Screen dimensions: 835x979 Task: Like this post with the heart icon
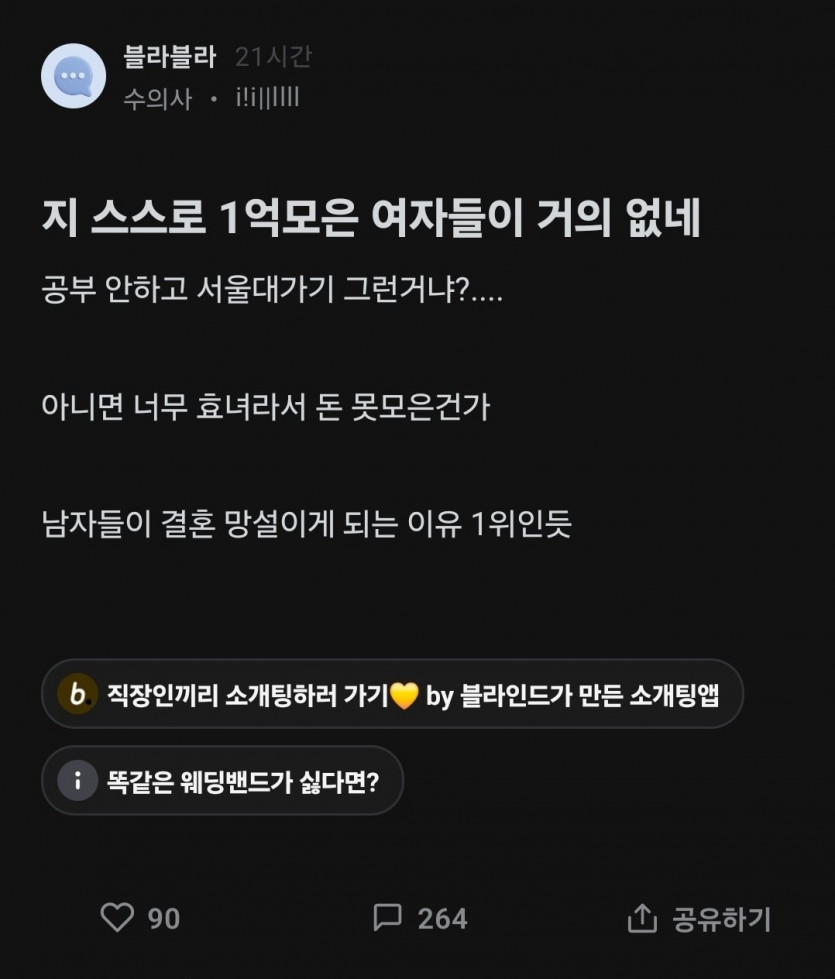click(x=118, y=917)
